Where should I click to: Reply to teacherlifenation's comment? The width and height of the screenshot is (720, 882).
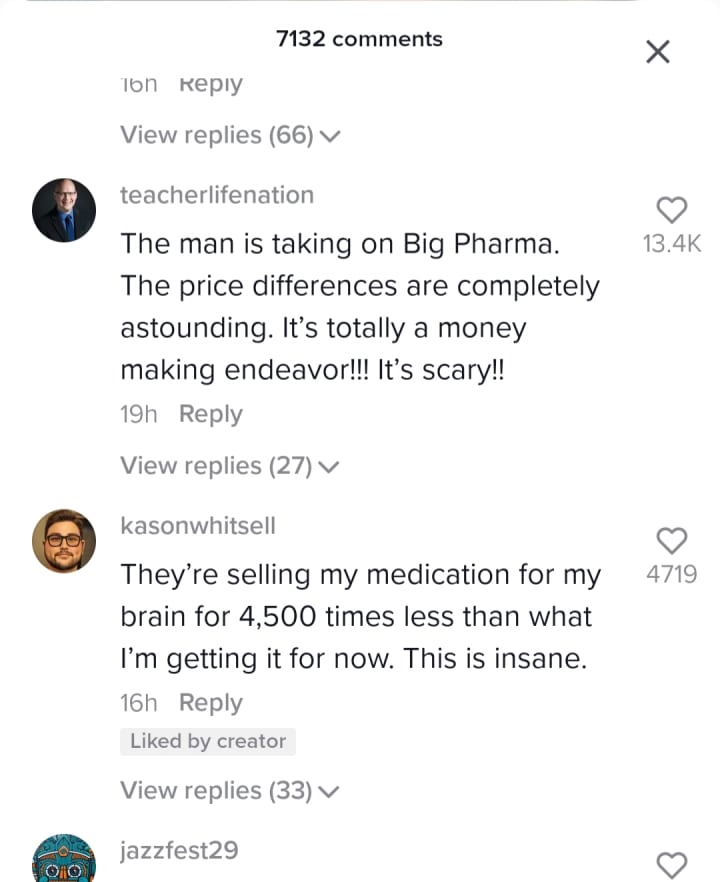210,414
